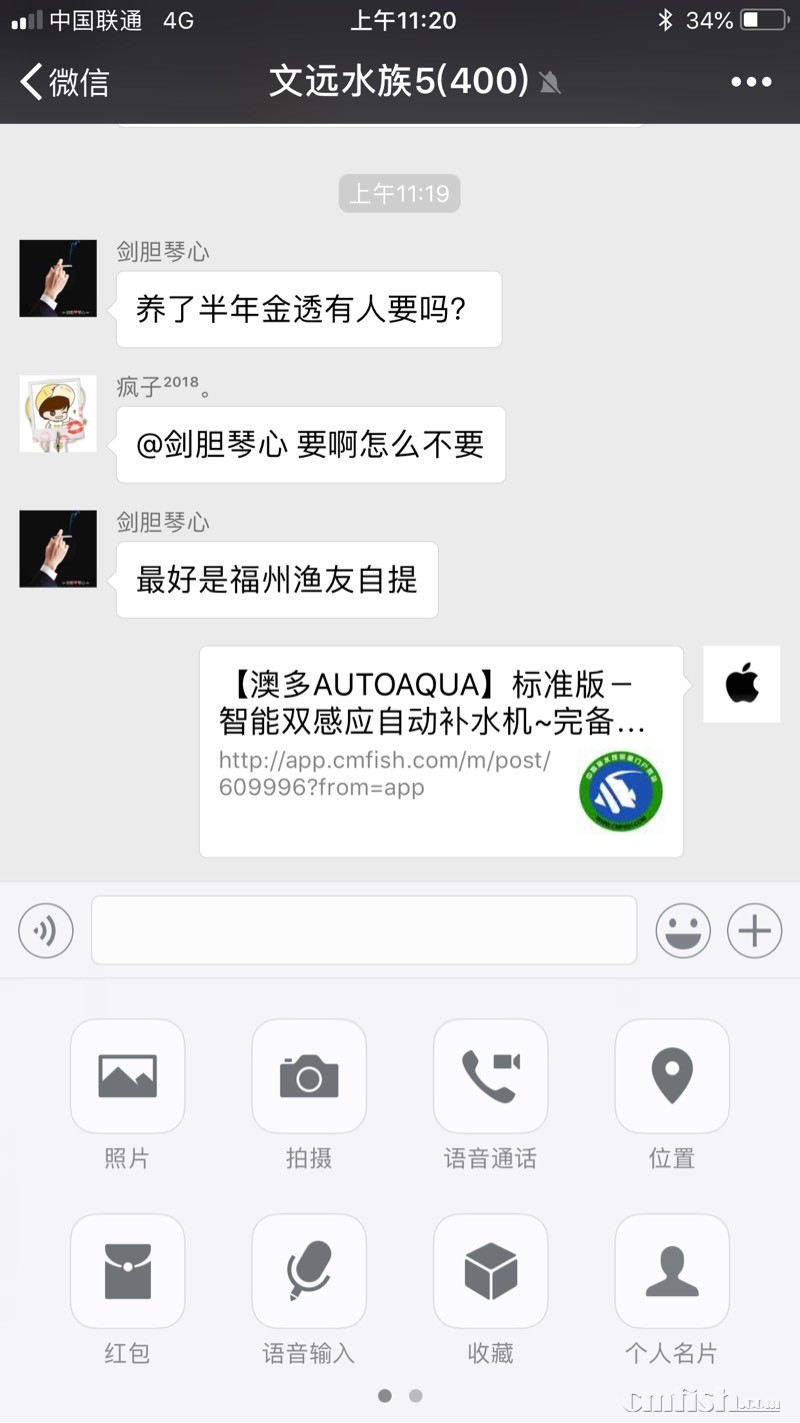
Task: Tap the message text input field
Action: click(x=364, y=931)
